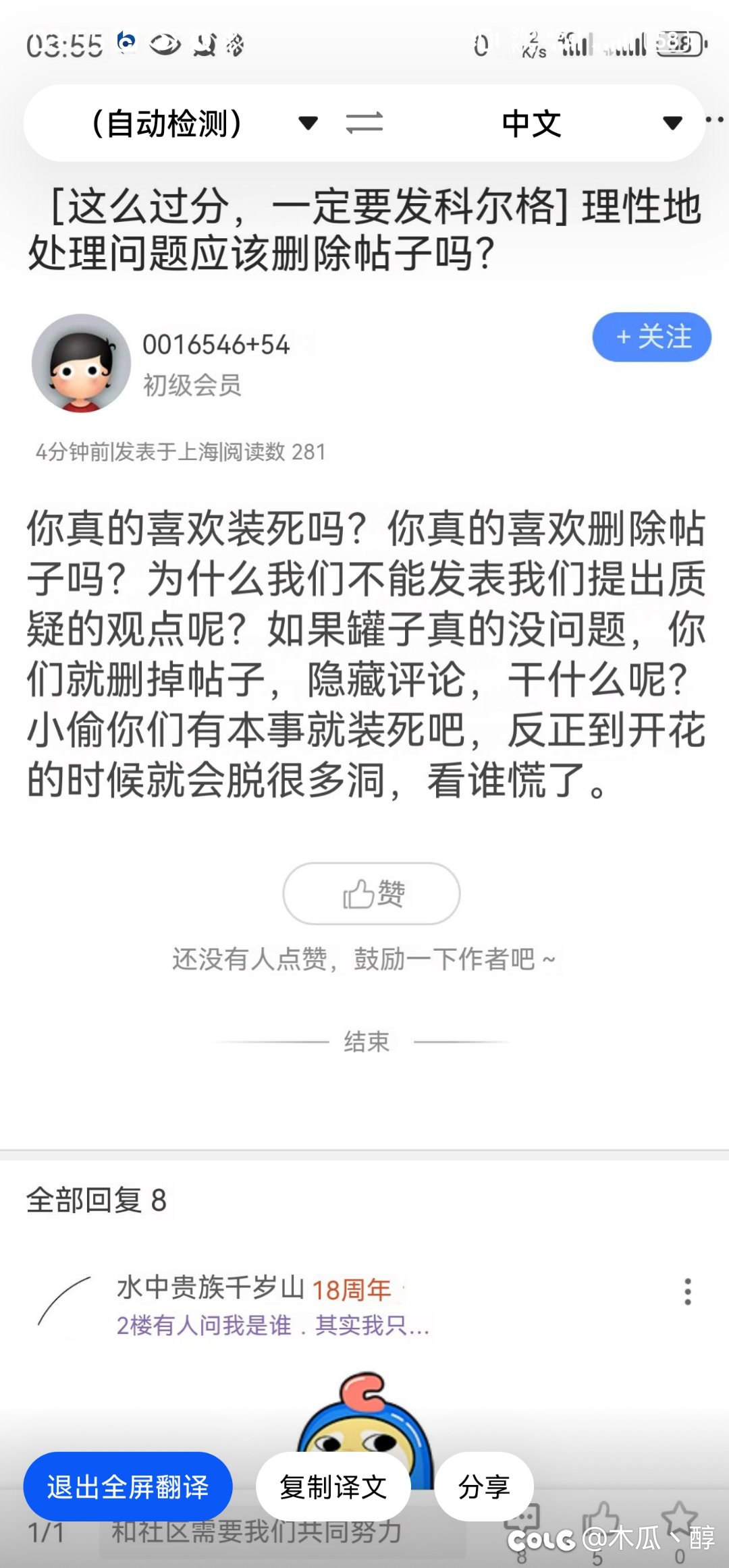Tap the 分享 share button
Viewport: 729px width, 1568px height.
pos(484,1486)
